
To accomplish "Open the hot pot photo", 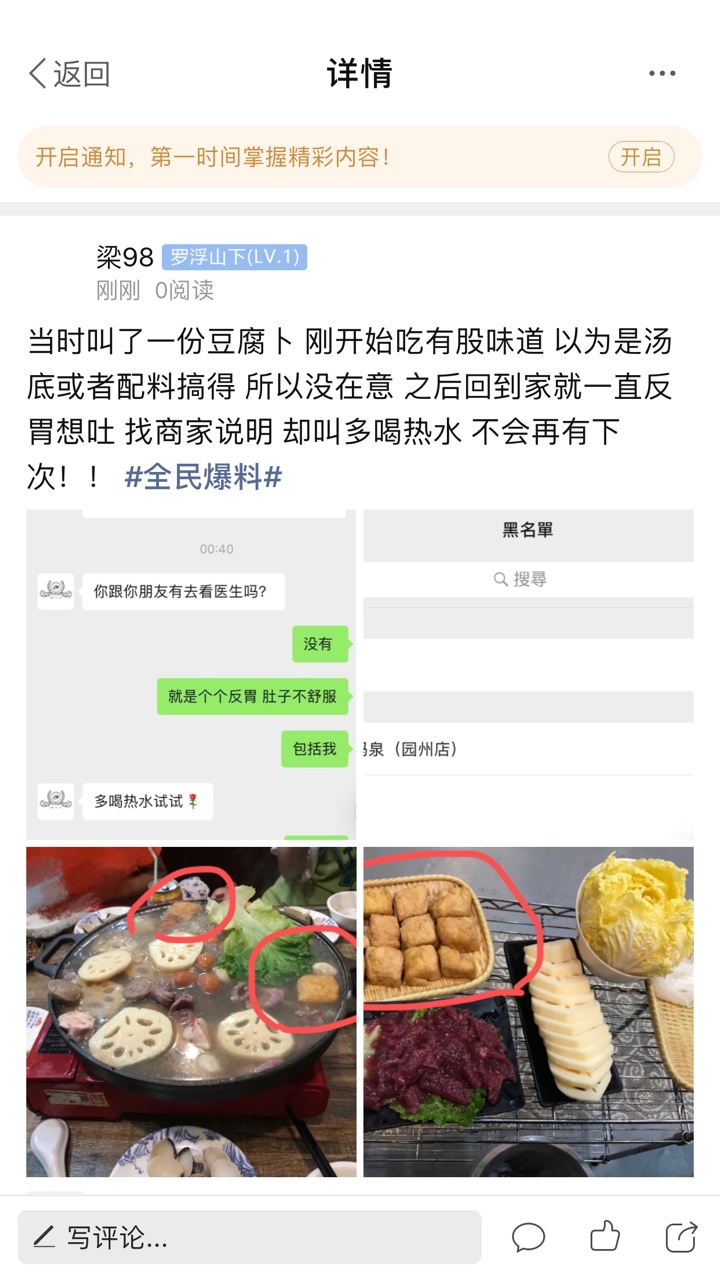I will click(191, 1011).
